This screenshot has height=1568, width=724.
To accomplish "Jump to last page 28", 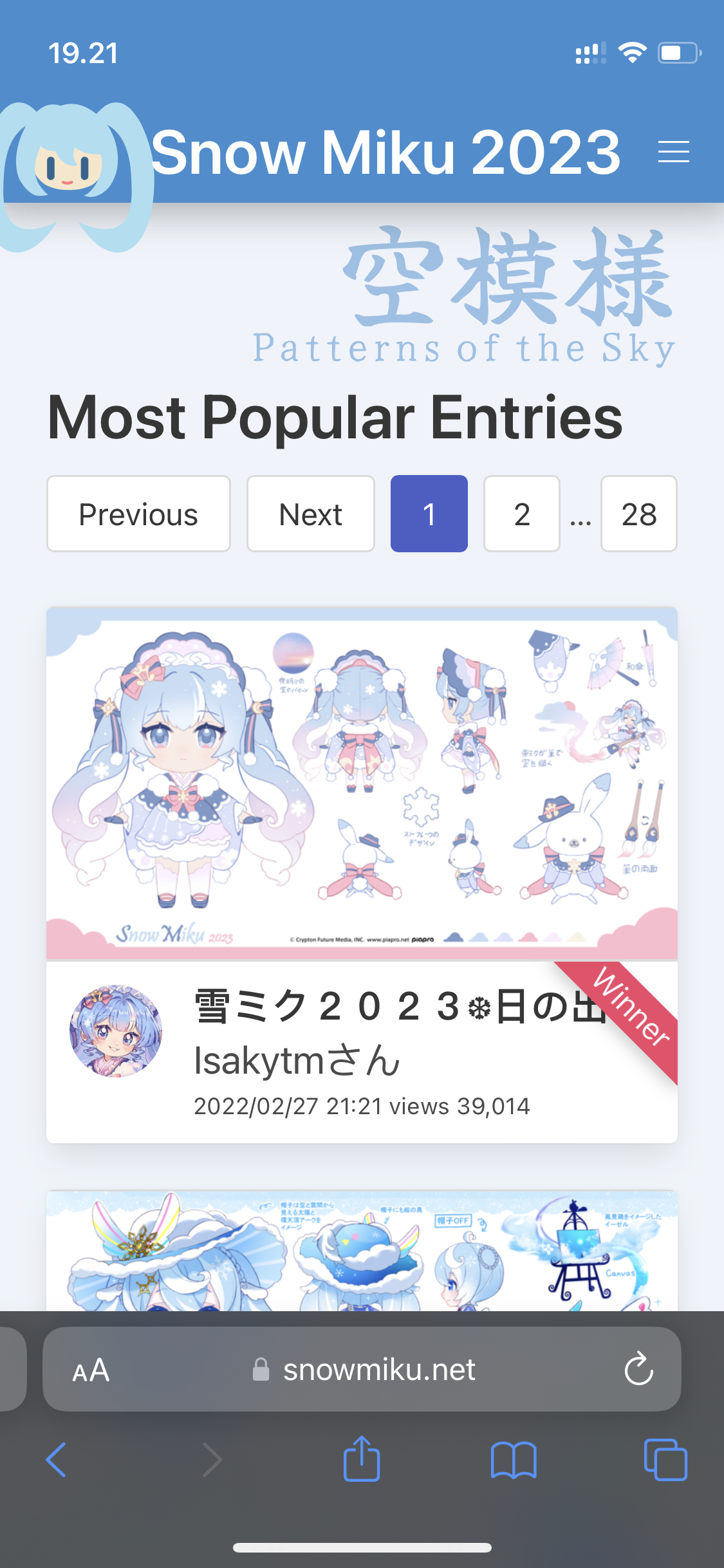I will pyautogui.click(x=639, y=514).
